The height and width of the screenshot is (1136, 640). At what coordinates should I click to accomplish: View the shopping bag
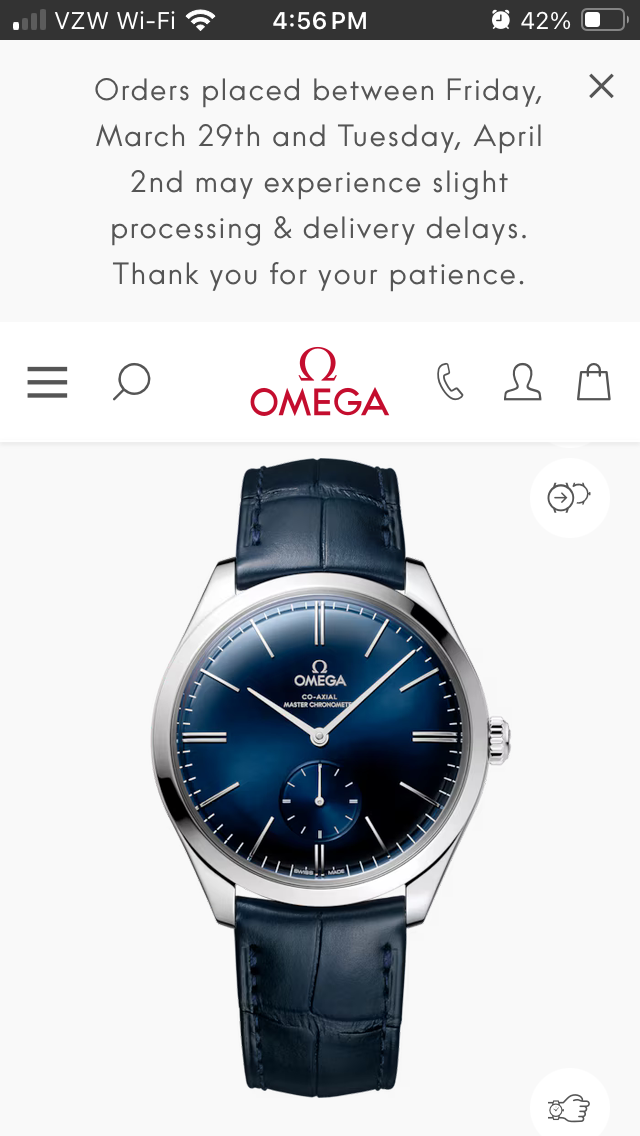pyautogui.click(x=594, y=382)
